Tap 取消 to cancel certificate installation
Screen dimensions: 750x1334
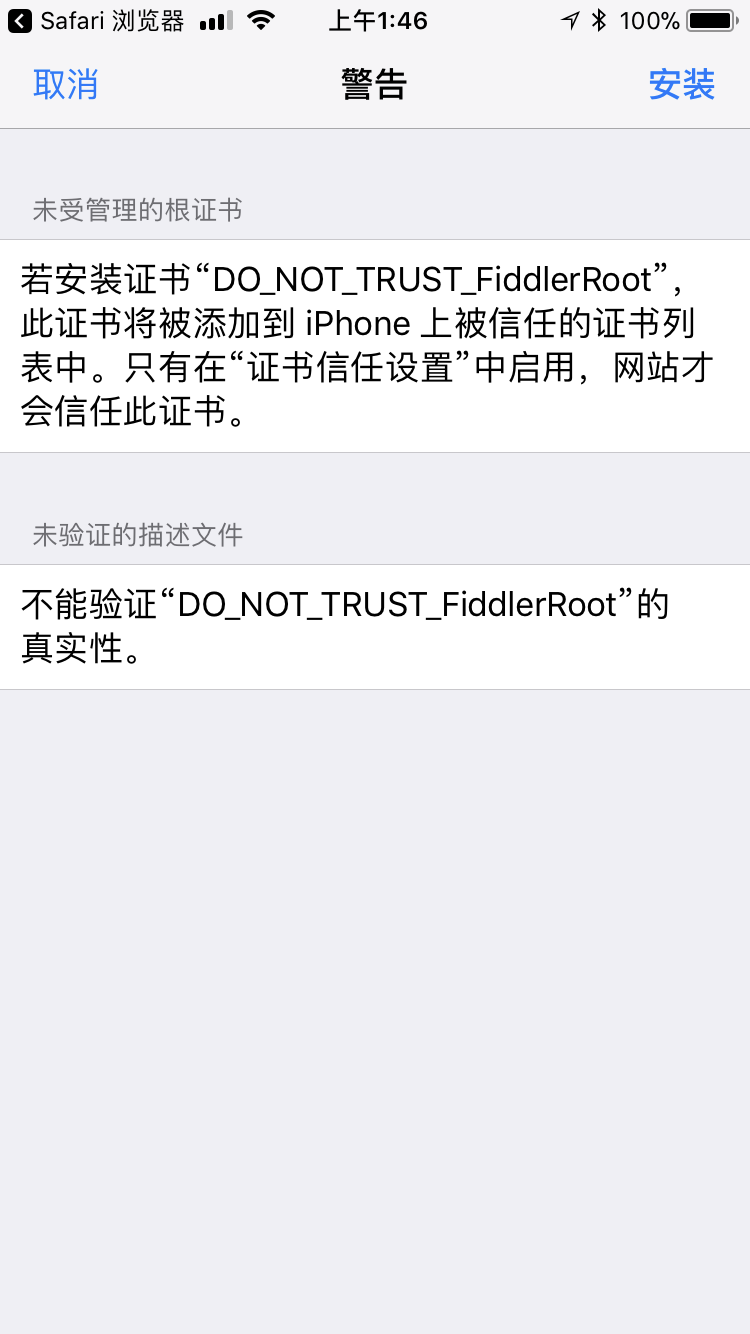click(66, 85)
